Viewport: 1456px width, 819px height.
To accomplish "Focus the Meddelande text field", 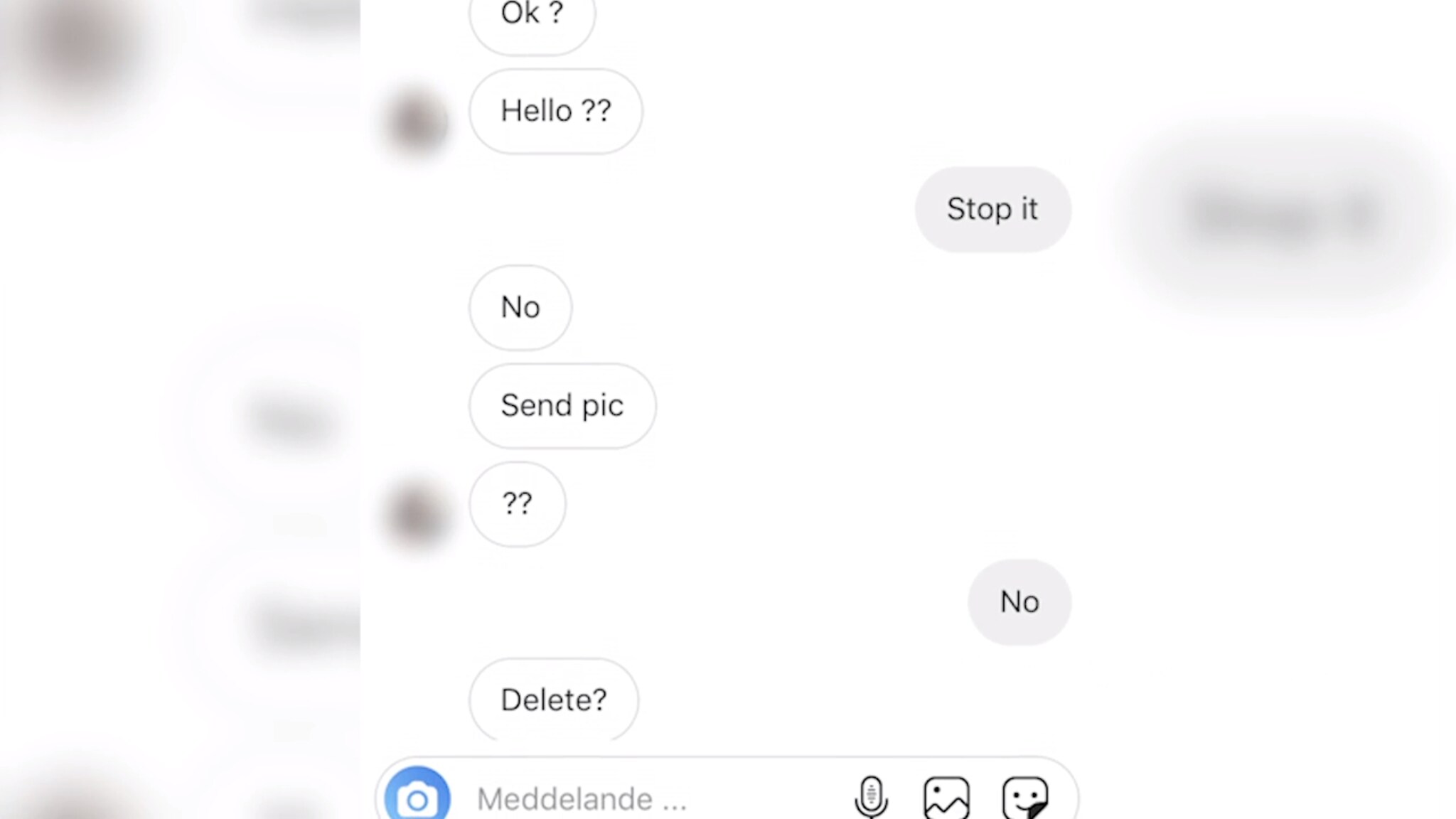I will point(640,799).
